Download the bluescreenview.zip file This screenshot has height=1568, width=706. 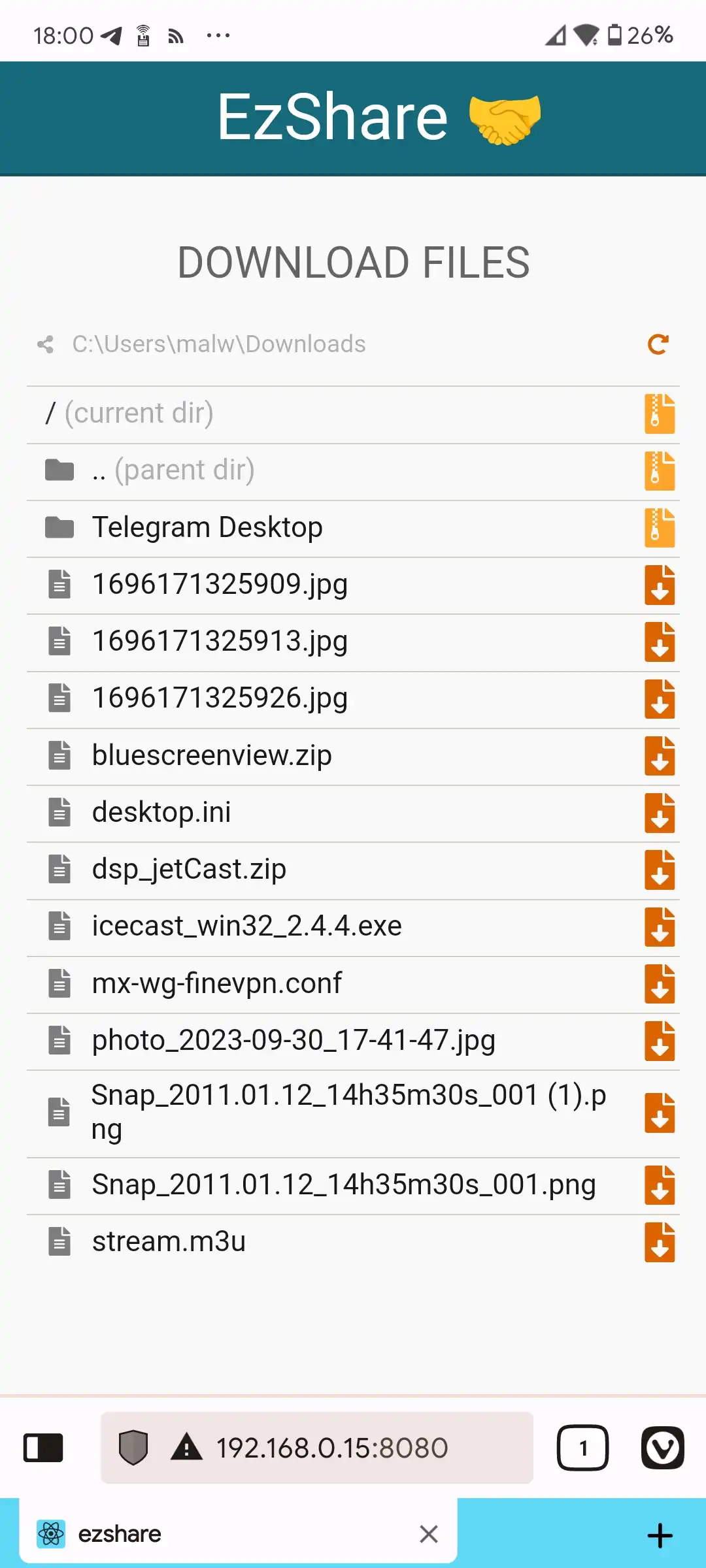pyautogui.click(x=659, y=756)
